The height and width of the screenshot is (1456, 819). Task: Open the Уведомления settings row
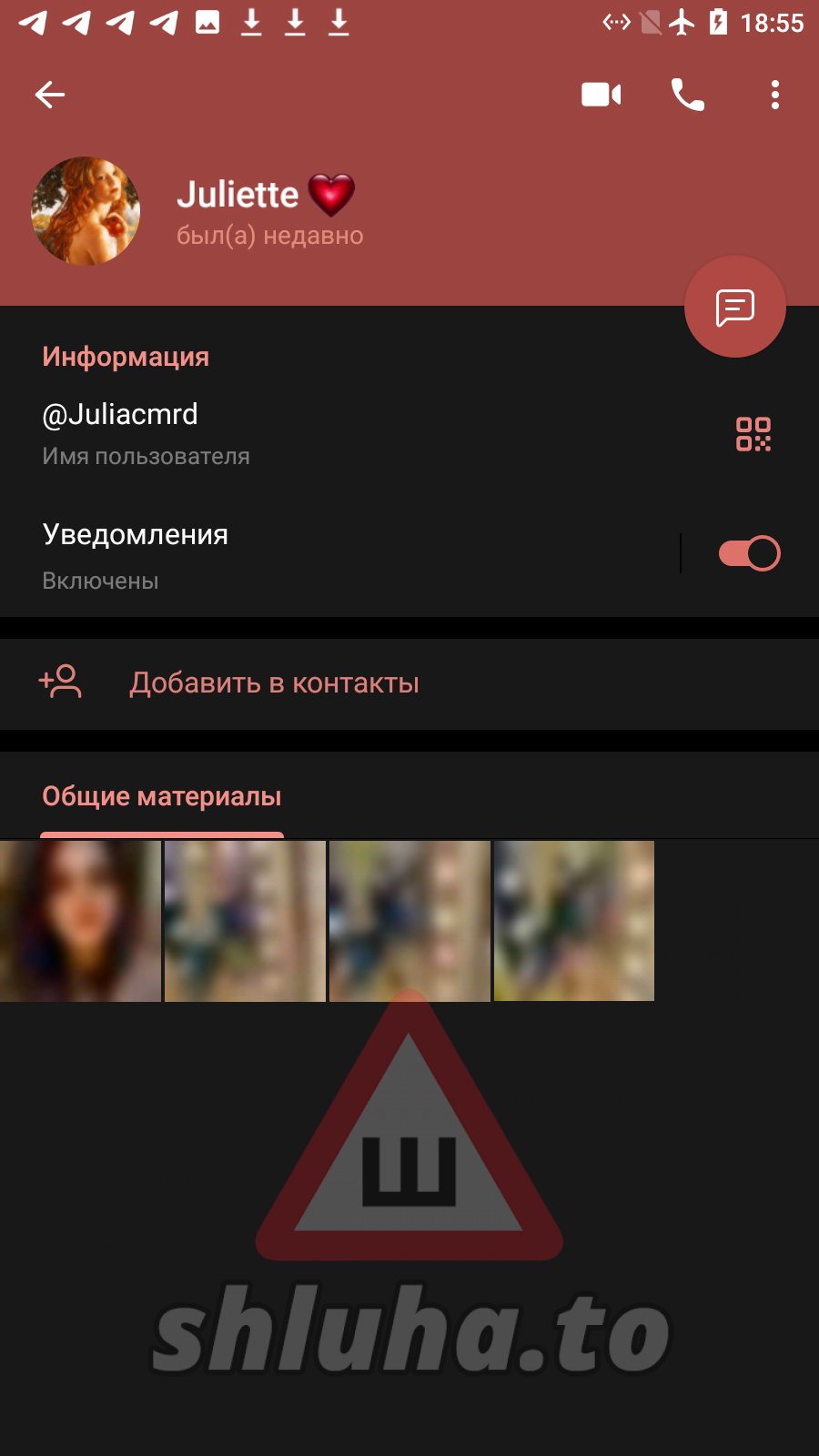click(x=339, y=555)
